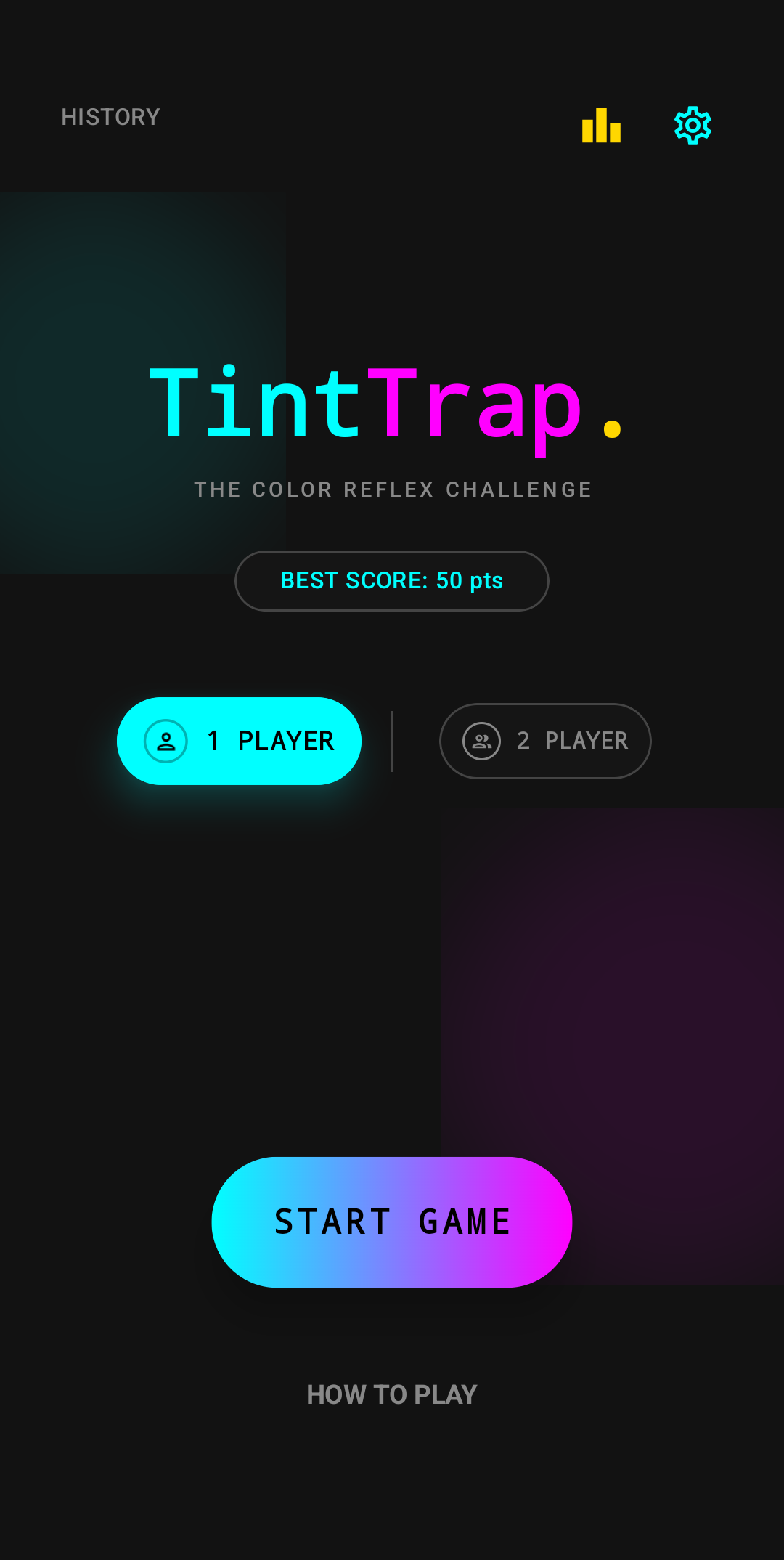Screen dimensions: 784x1560
Task: Expand the BEST SCORE badge details
Action: (391, 580)
